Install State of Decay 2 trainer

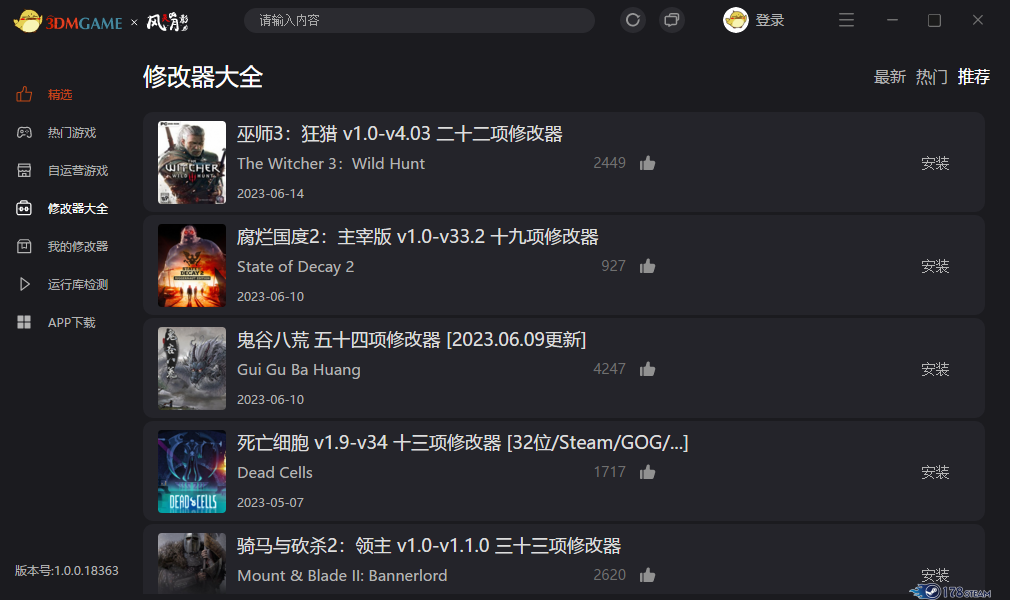click(935, 267)
